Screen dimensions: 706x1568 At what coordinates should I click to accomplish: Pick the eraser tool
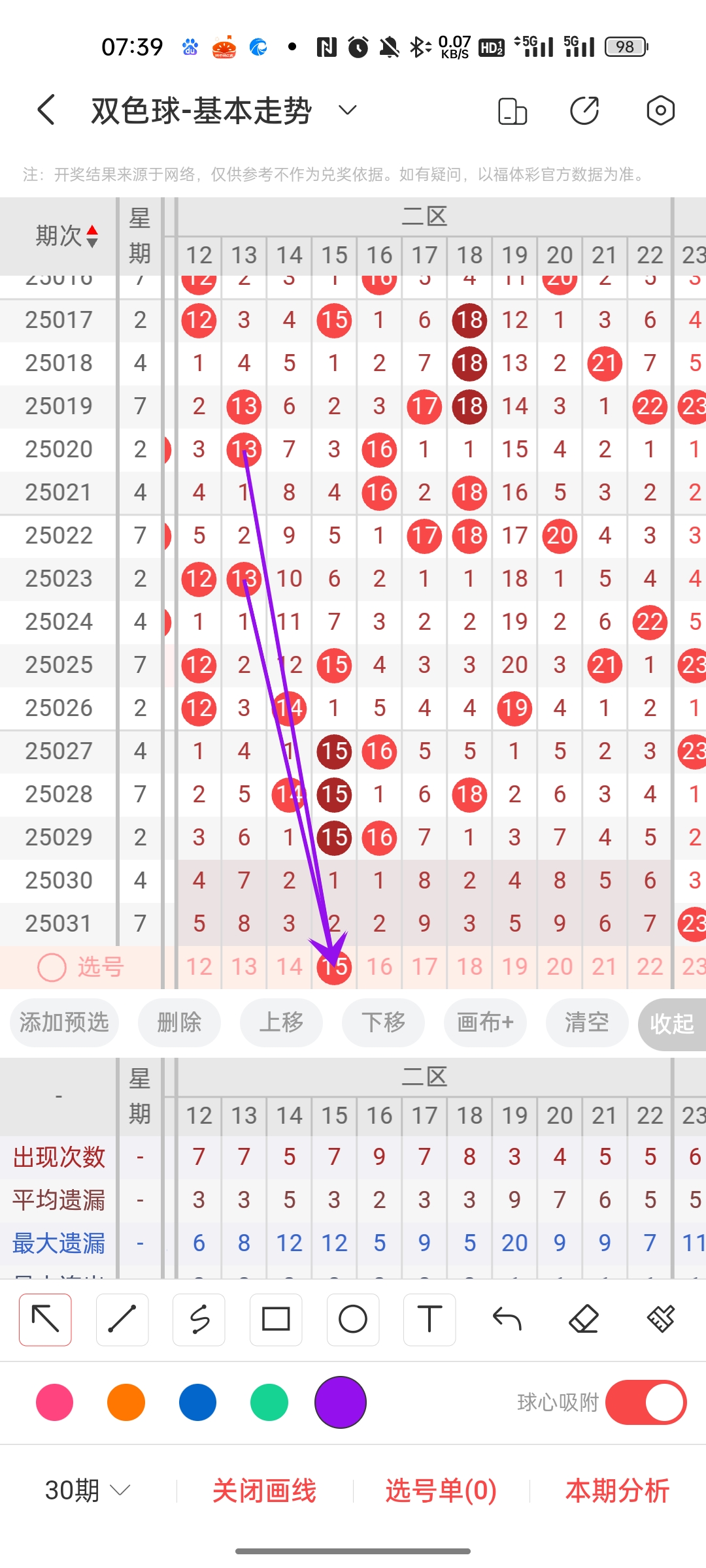pyautogui.click(x=584, y=1319)
